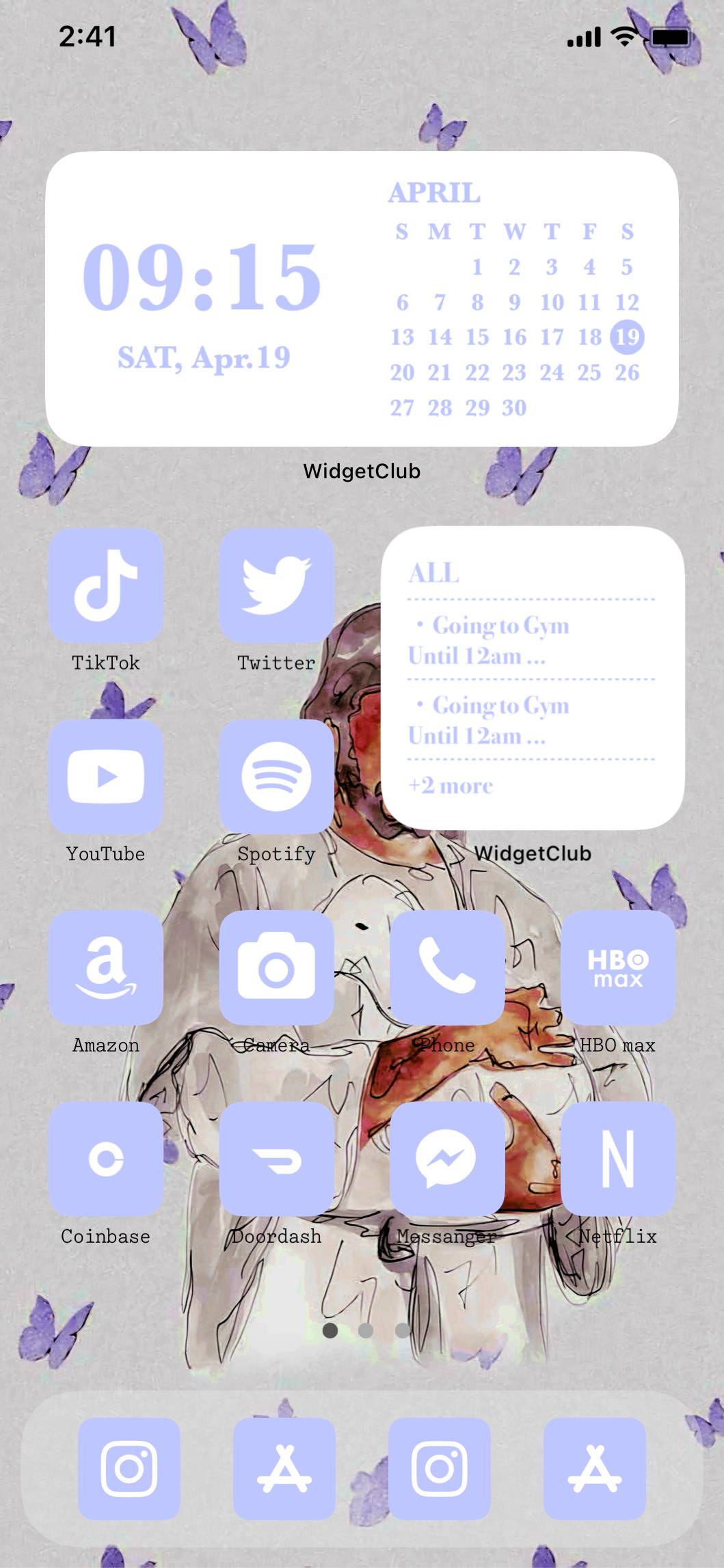Image resolution: width=724 pixels, height=1568 pixels.
Task: Open the Going to Gym to-do widget
Action: [x=532, y=678]
